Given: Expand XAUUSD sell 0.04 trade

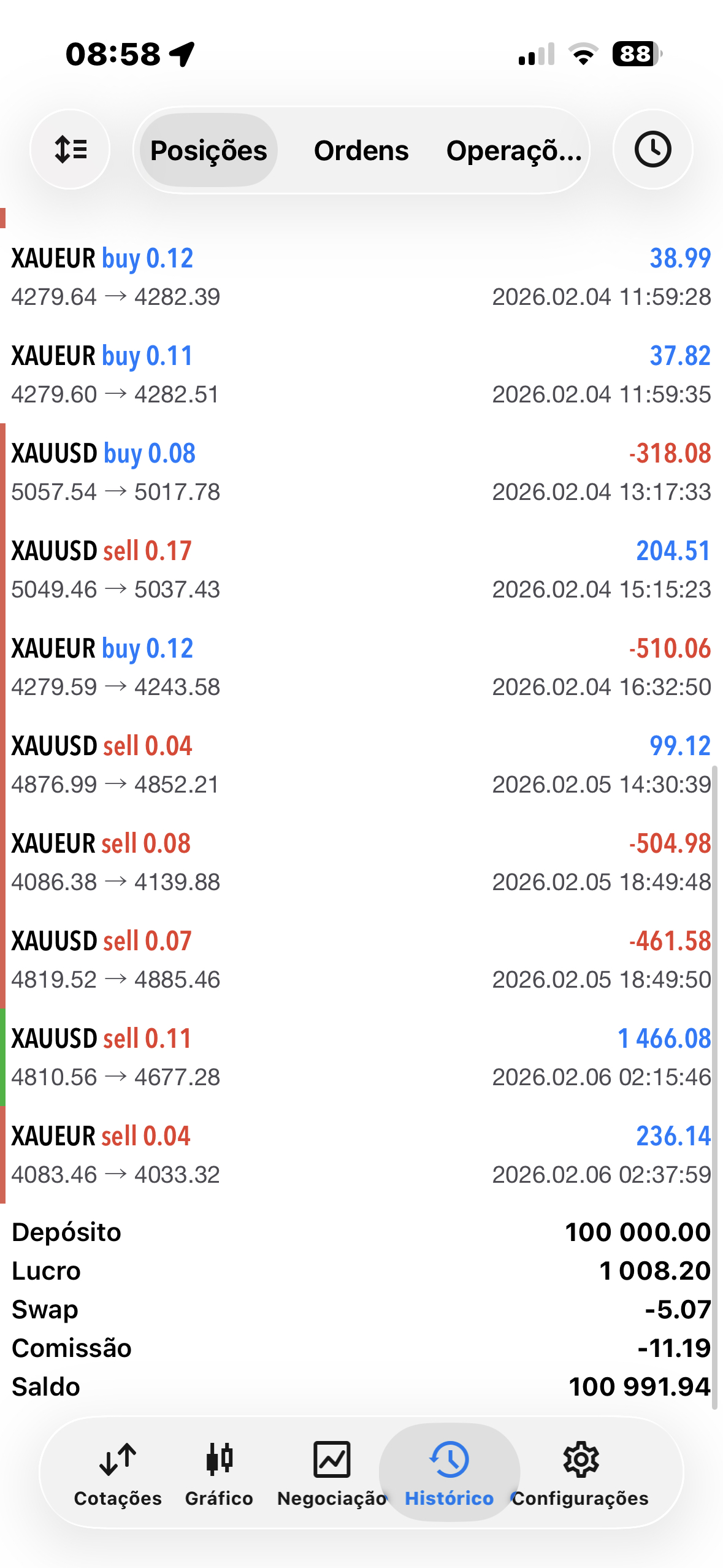Looking at the screenshot, I should [x=361, y=764].
